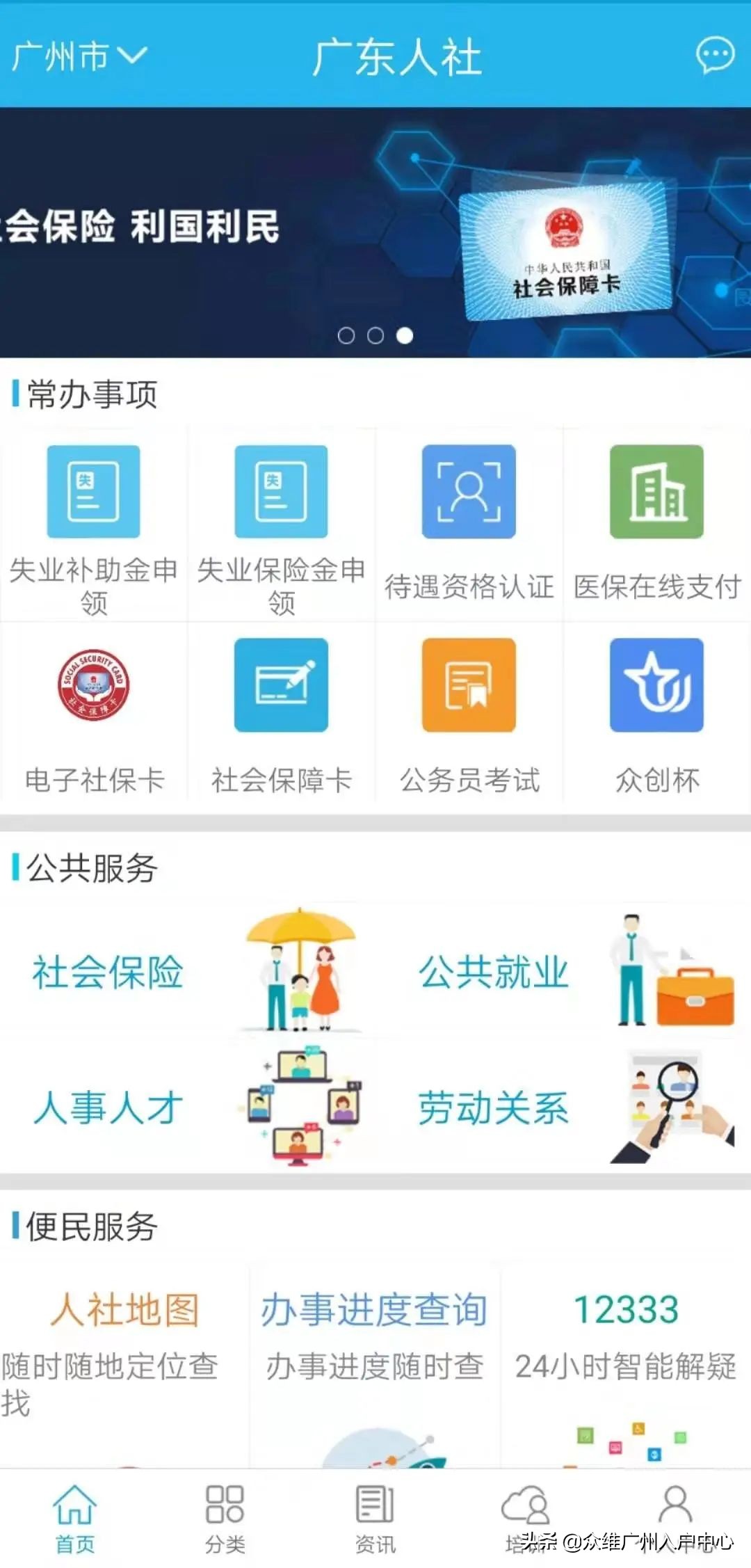Tap the first carousel dot indicator
Screen dimensions: 751x1568
tap(348, 336)
